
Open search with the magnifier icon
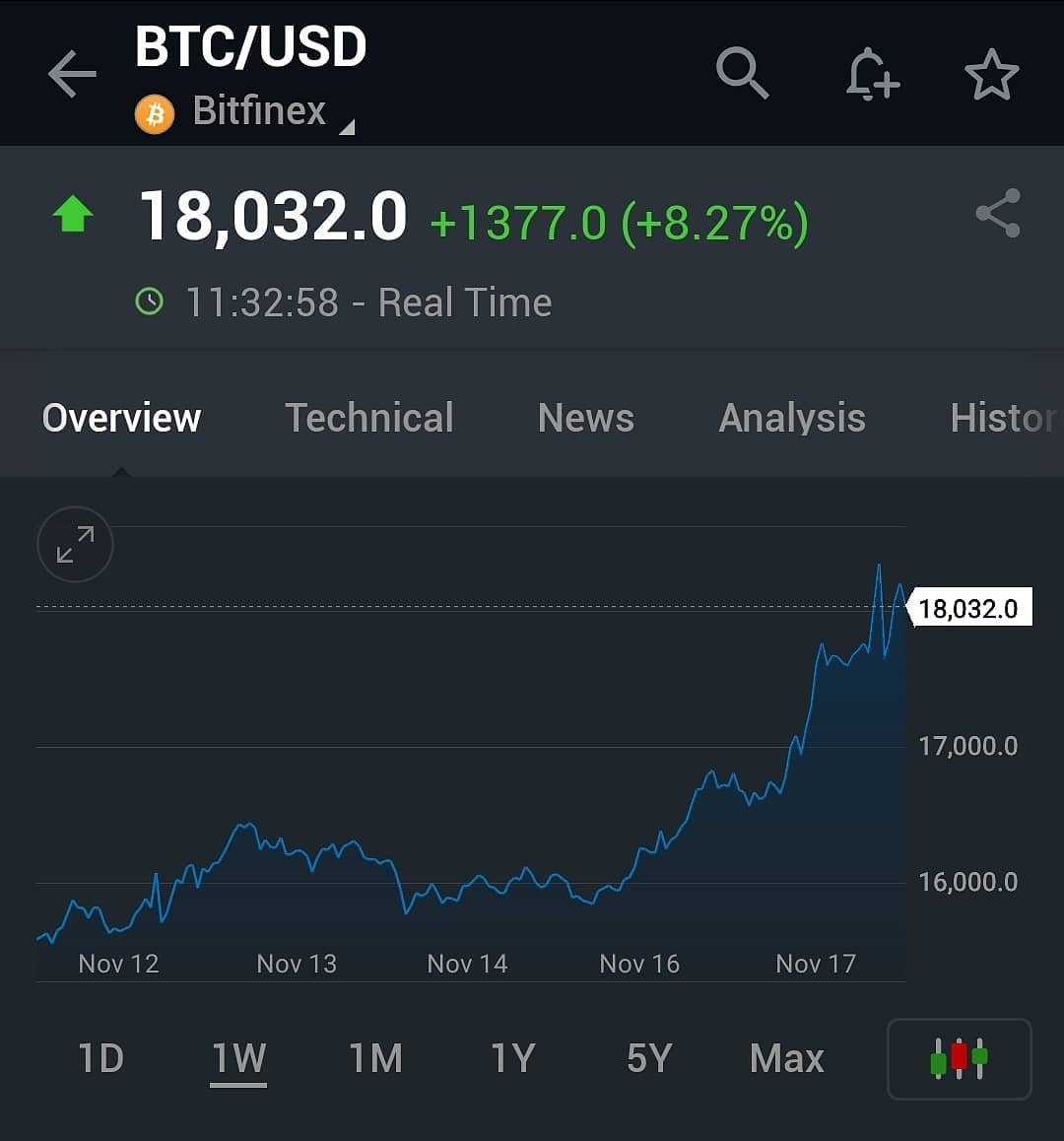click(742, 73)
